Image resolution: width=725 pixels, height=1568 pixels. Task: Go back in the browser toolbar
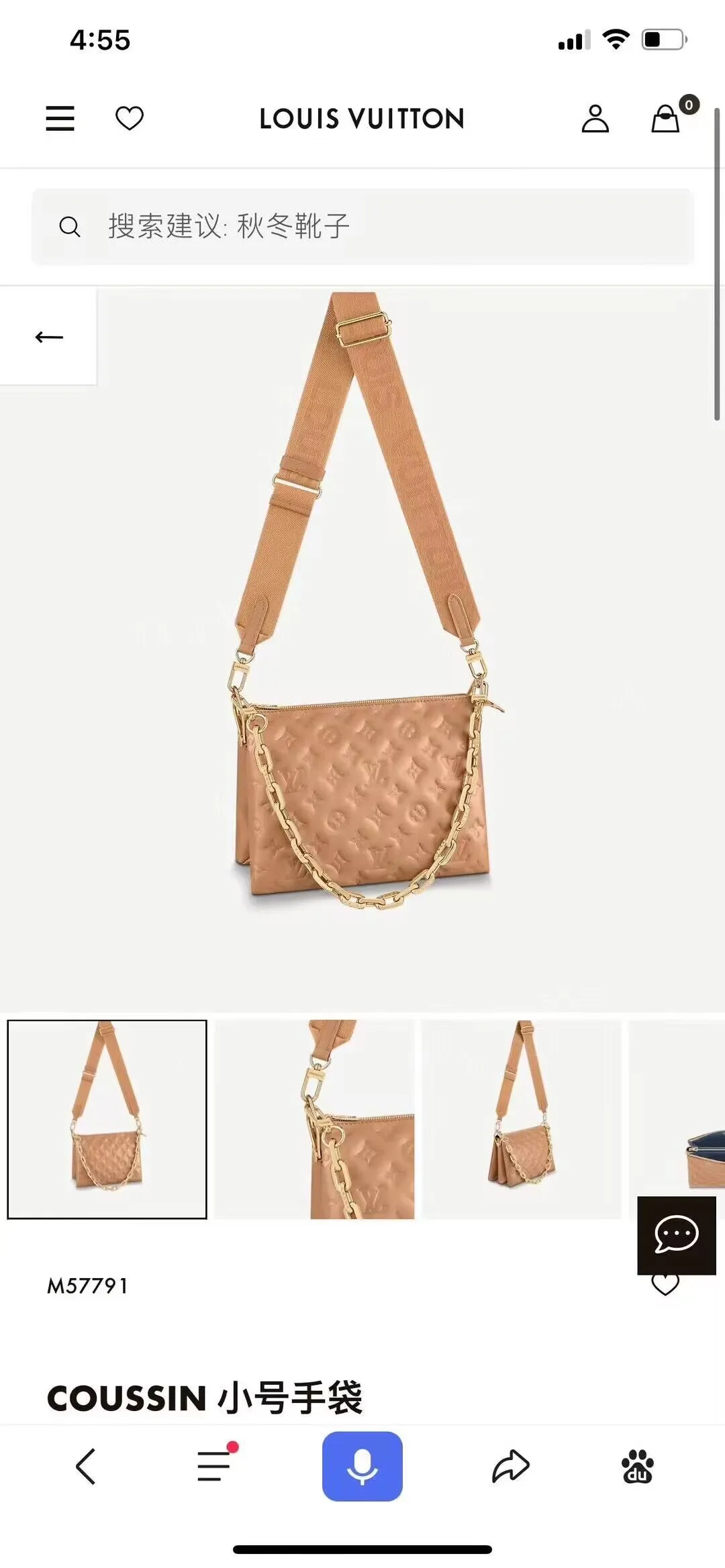[85, 1466]
